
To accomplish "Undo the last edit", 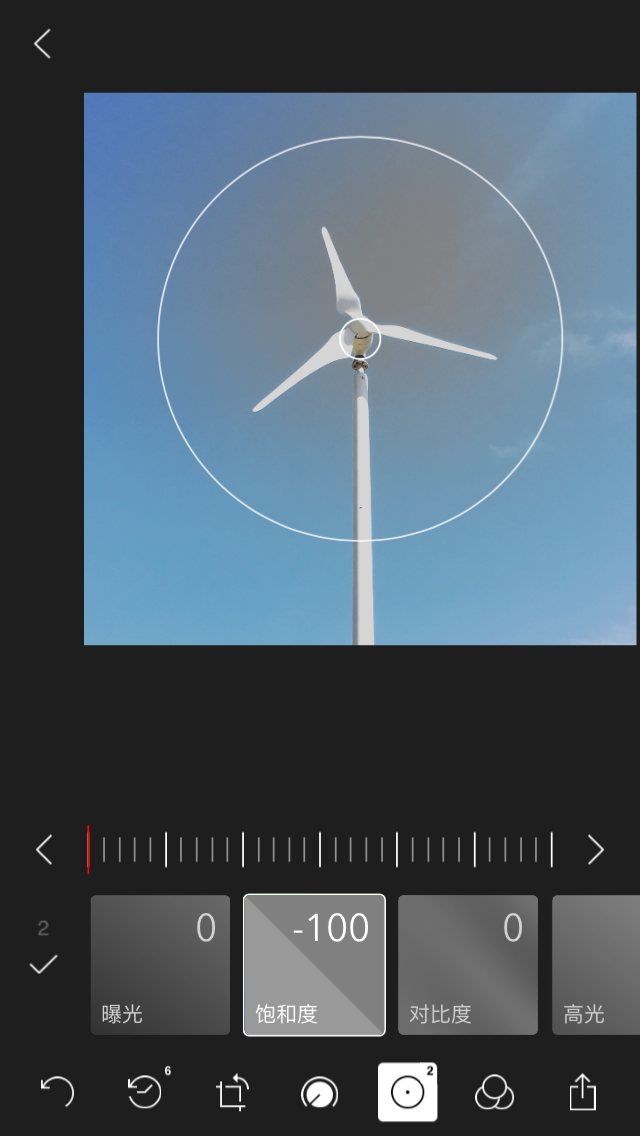I will (x=57, y=1092).
